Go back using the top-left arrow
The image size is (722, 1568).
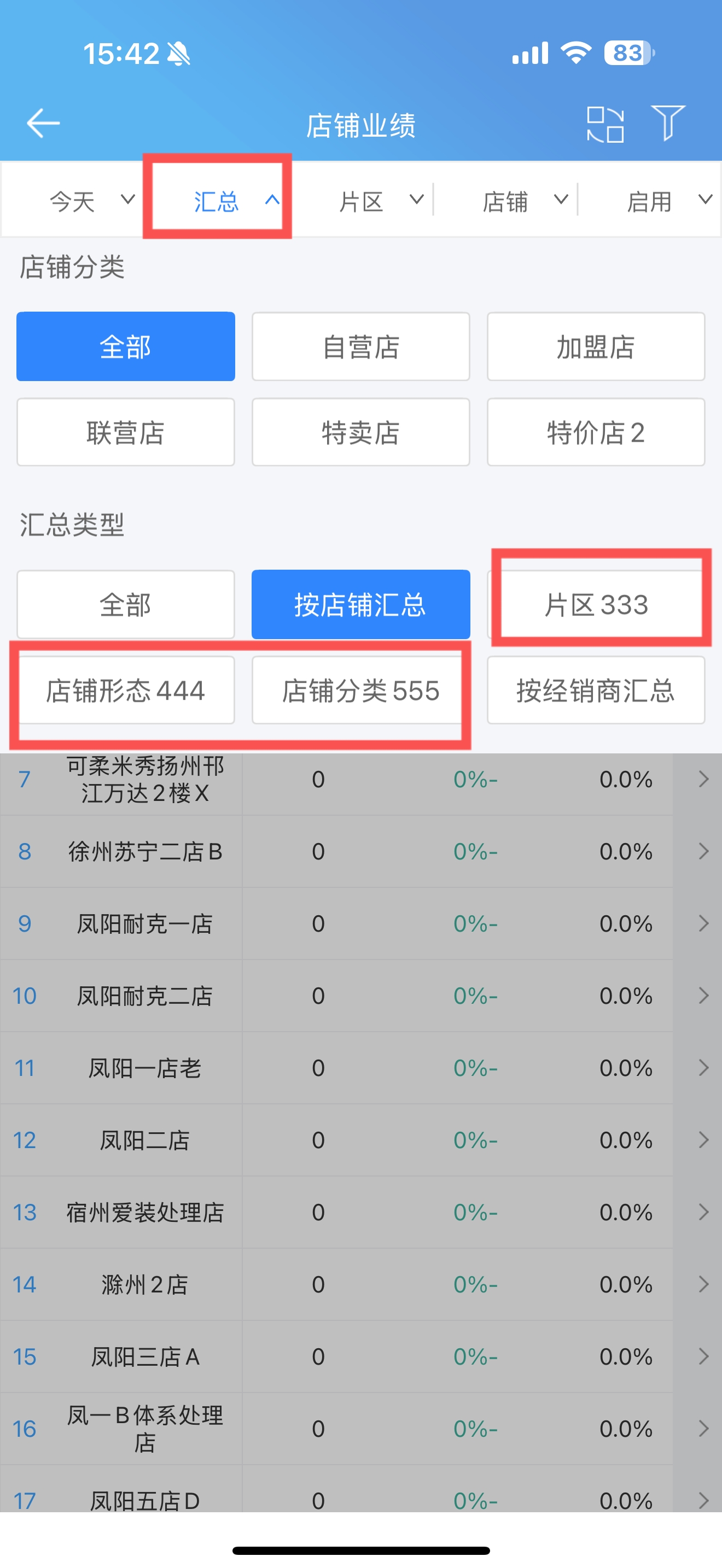(x=43, y=124)
